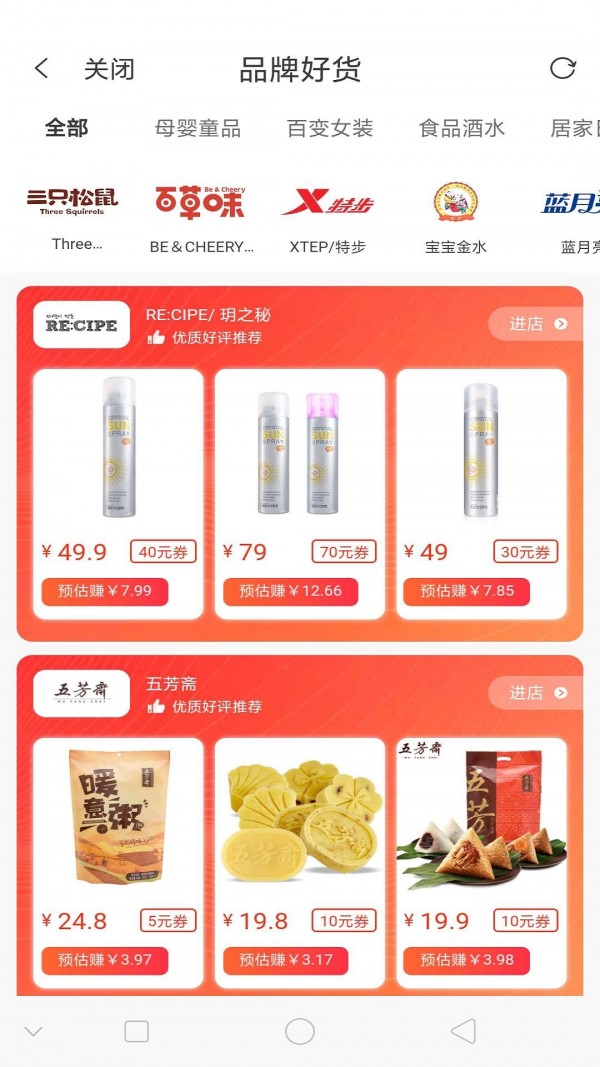Switch to the 母婴童品 tab
Image resolution: width=600 pixels, height=1067 pixels.
pyautogui.click(x=198, y=128)
